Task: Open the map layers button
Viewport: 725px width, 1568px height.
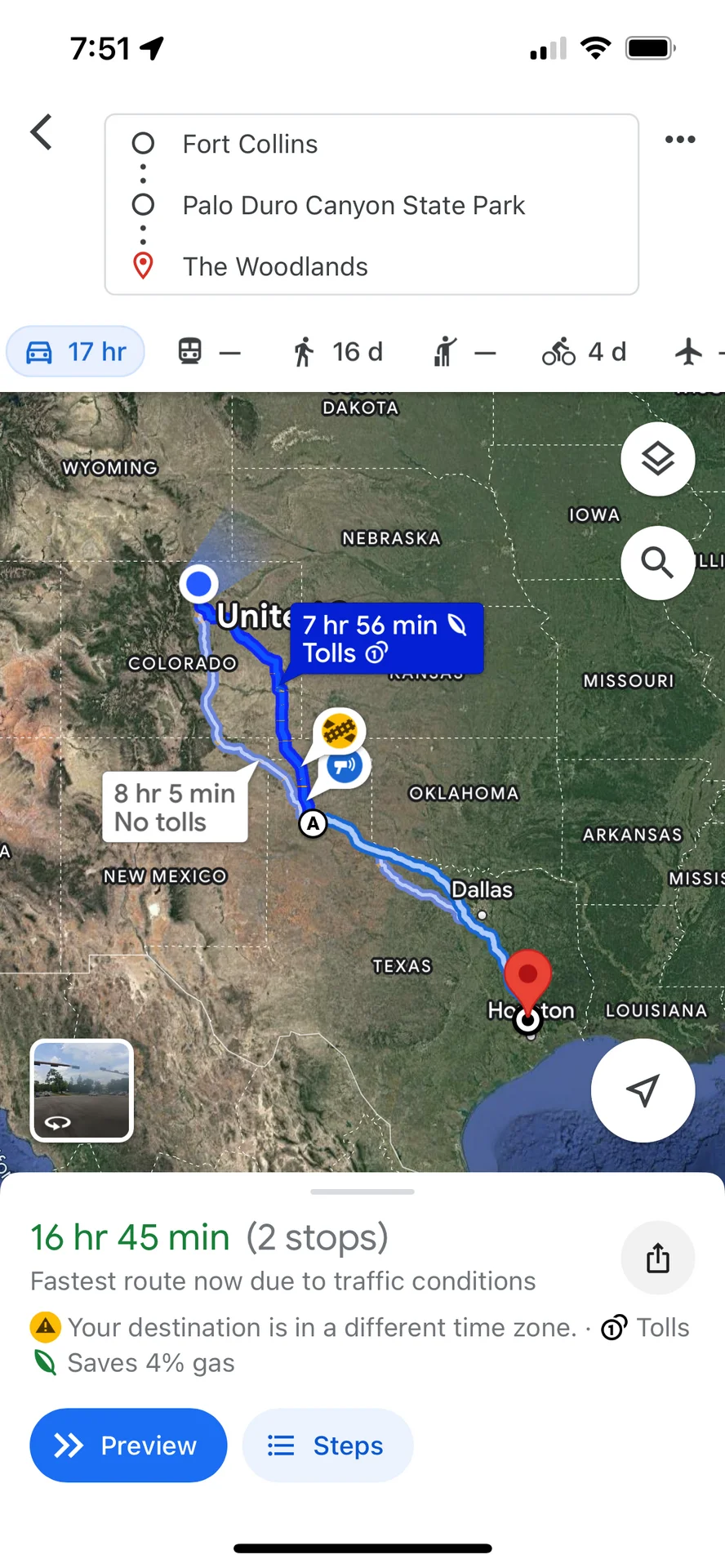Action: pyautogui.click(x=657, y=459)
